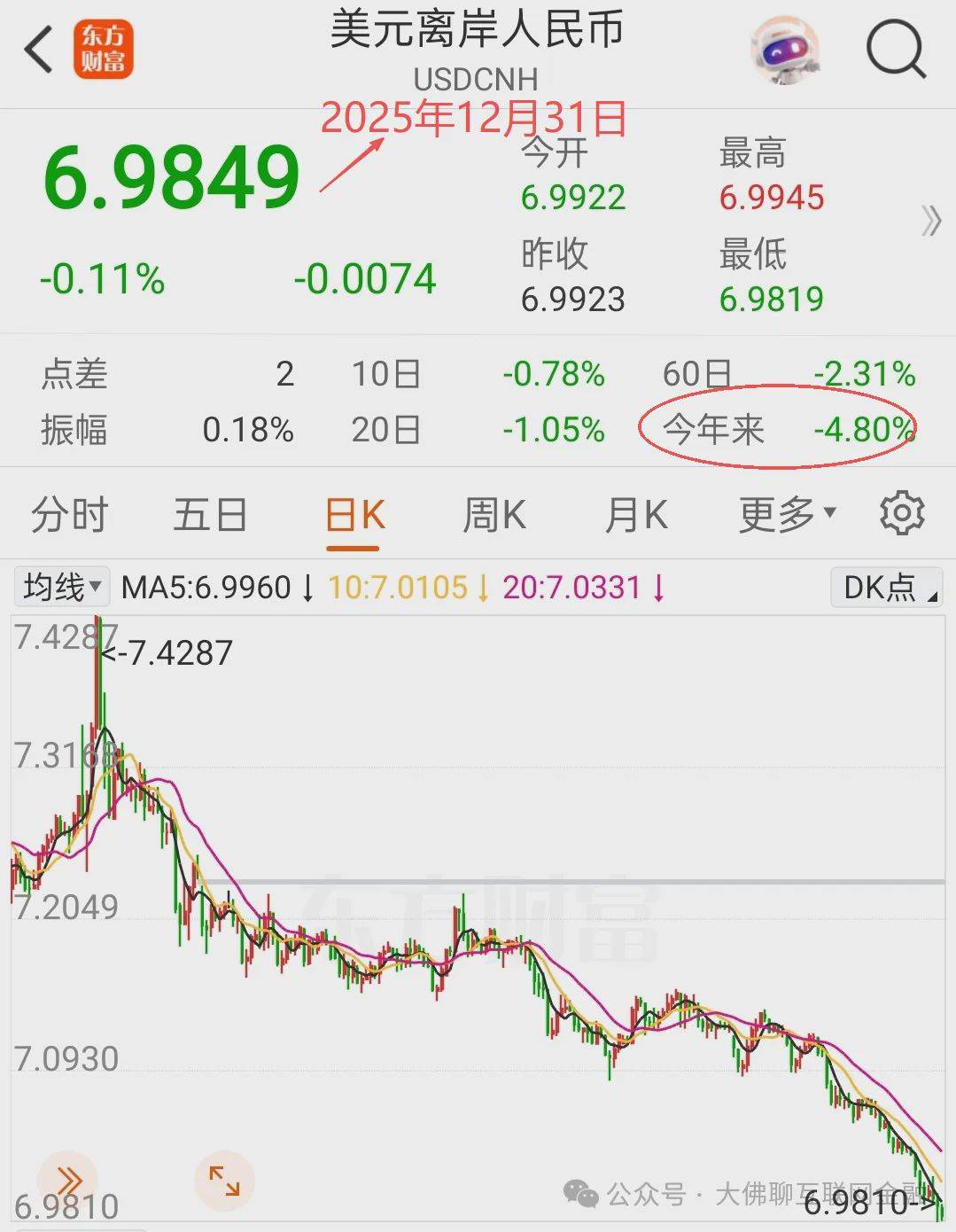Switch to the 周K chart tab
Viewport: 956px width, 1232px height.
pyautogui.click(x=494, y=515)
